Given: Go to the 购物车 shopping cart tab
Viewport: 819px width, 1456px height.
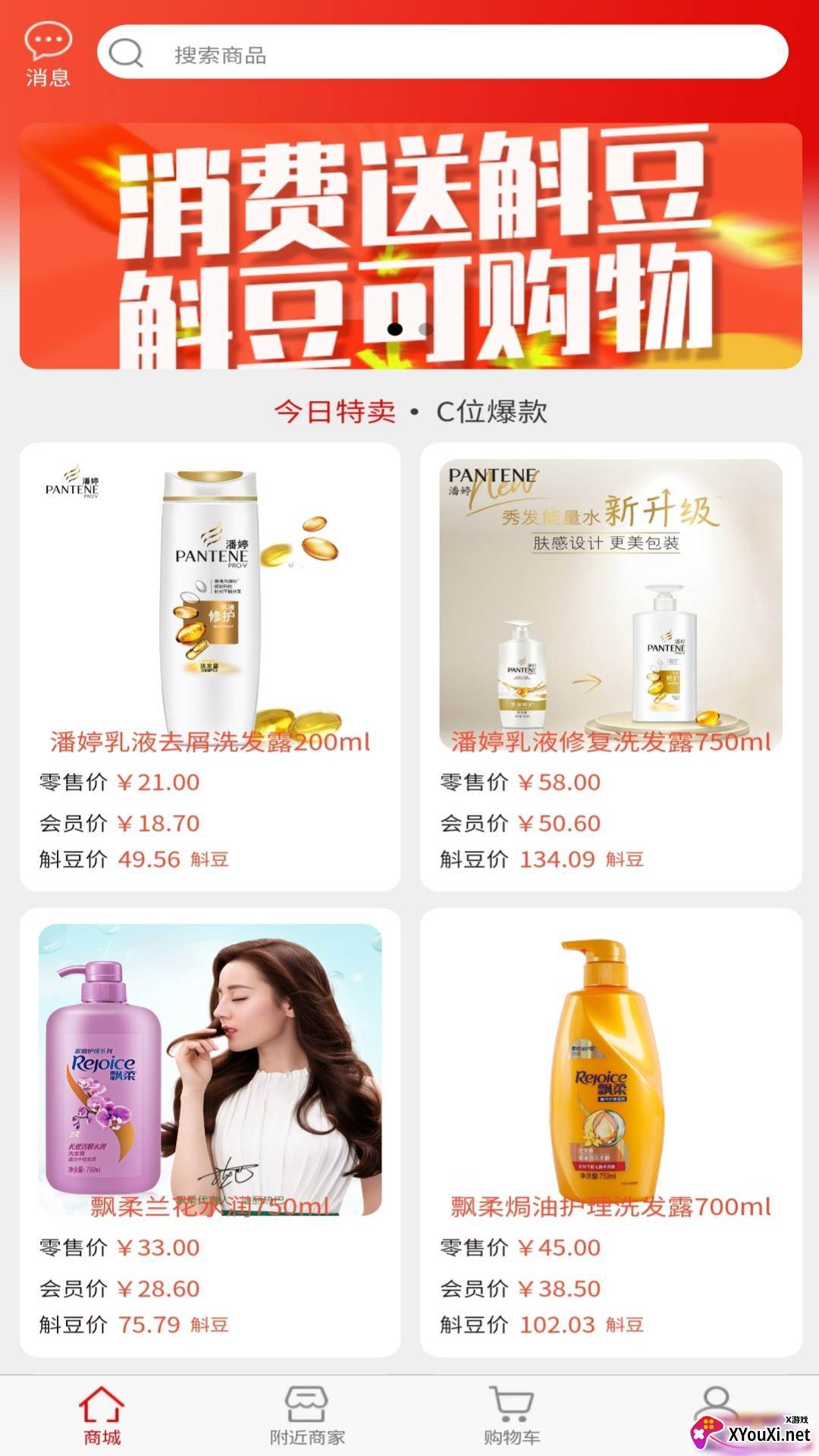Looking at the screenshot, I should click(512, 1415).
